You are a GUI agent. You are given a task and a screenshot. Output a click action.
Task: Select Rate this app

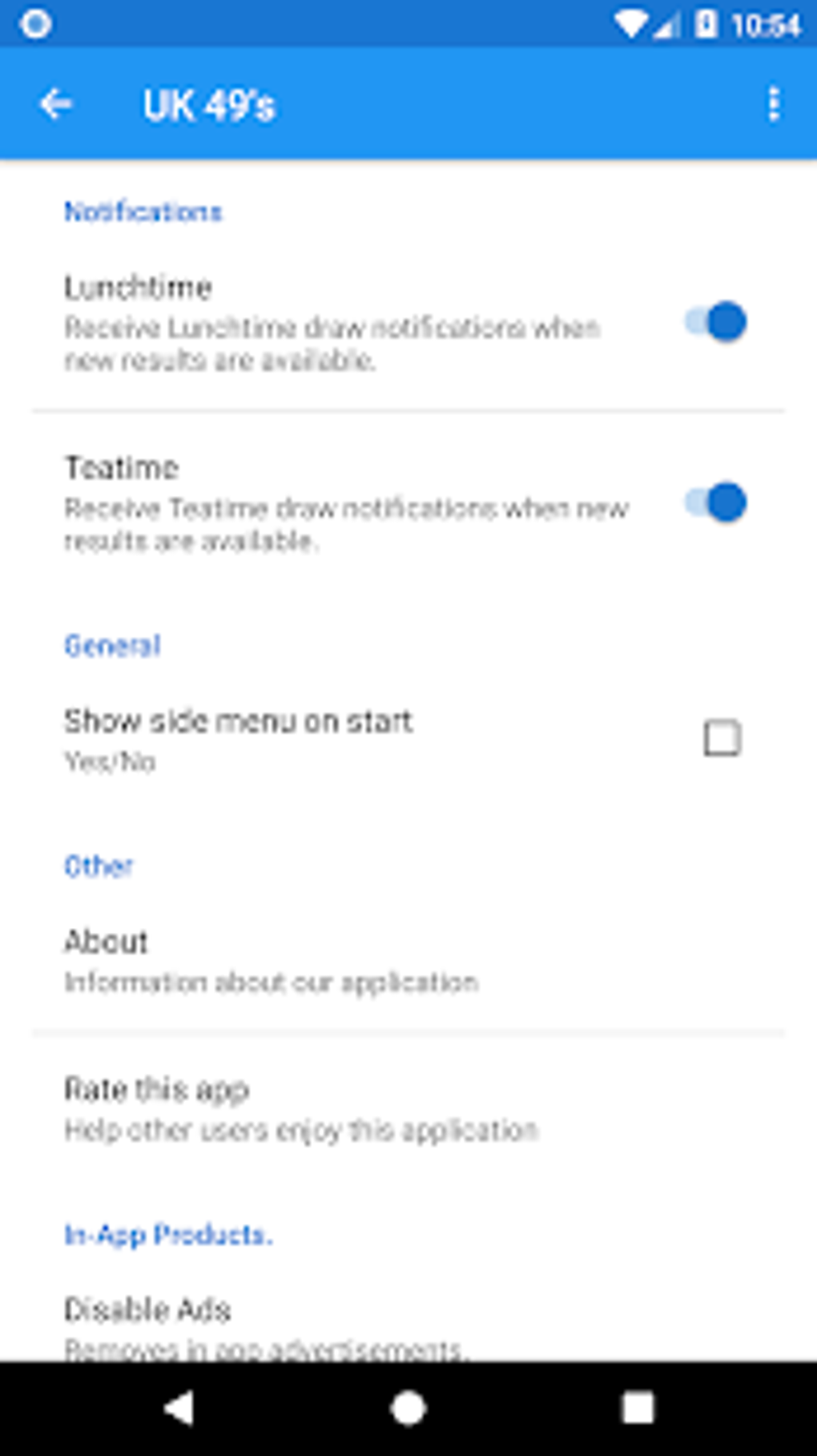408,1108
